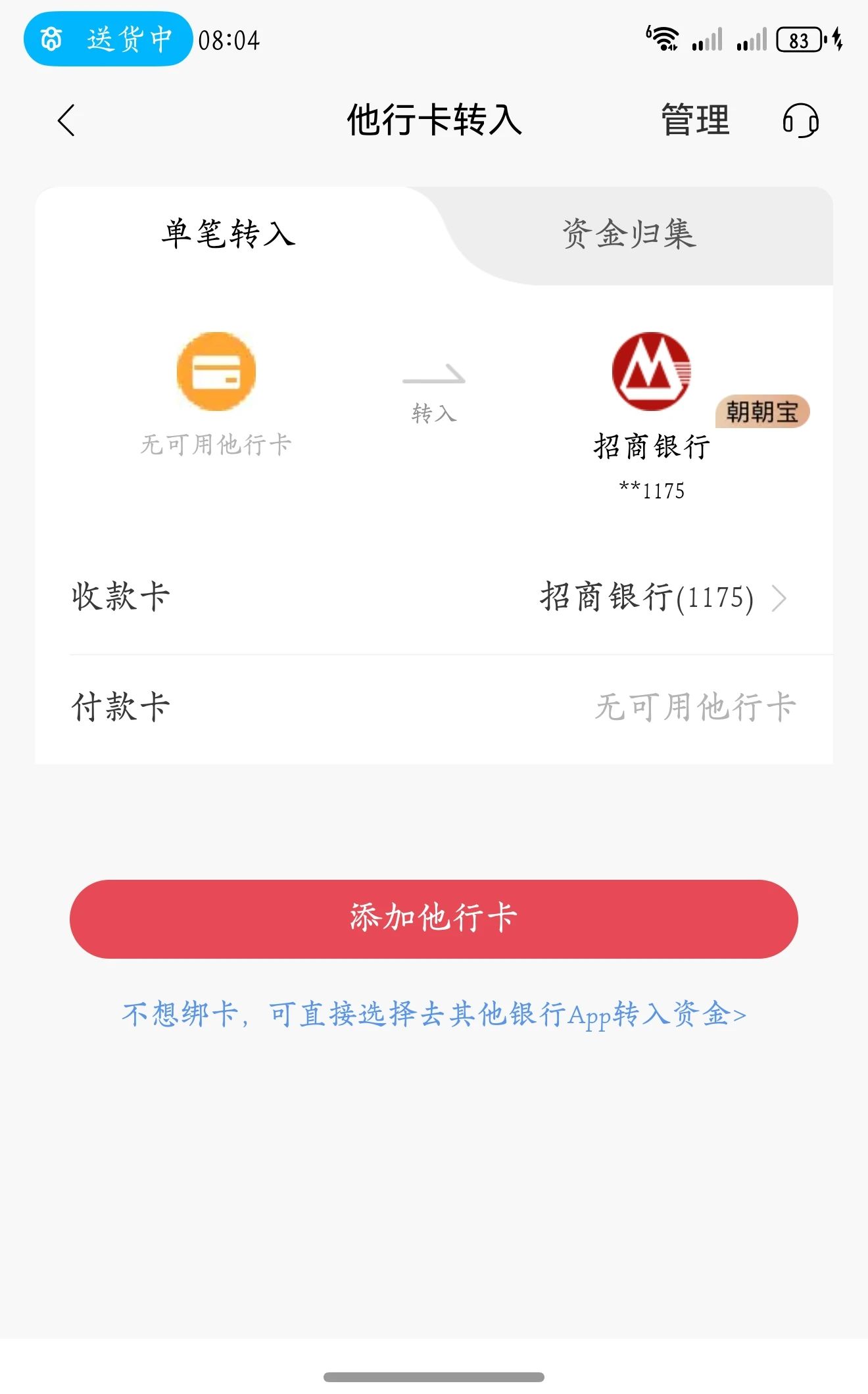Open the customer service headset icon
Viewport: 868px width, 1394px height.
pyautogui.click(x=800, y=121)
